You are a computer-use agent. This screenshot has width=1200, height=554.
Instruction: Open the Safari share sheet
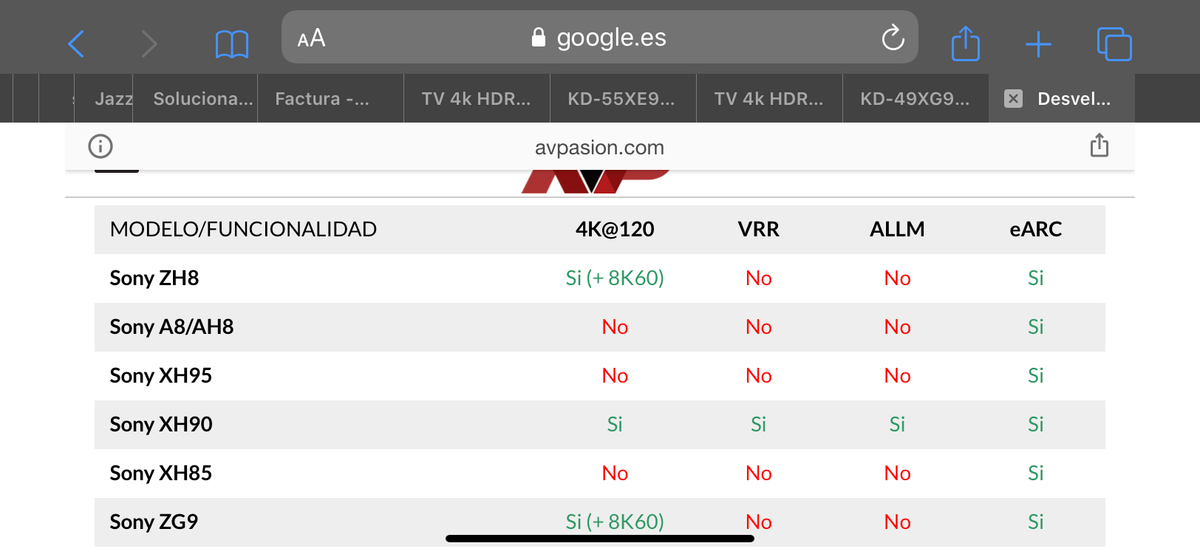point(964,43)
